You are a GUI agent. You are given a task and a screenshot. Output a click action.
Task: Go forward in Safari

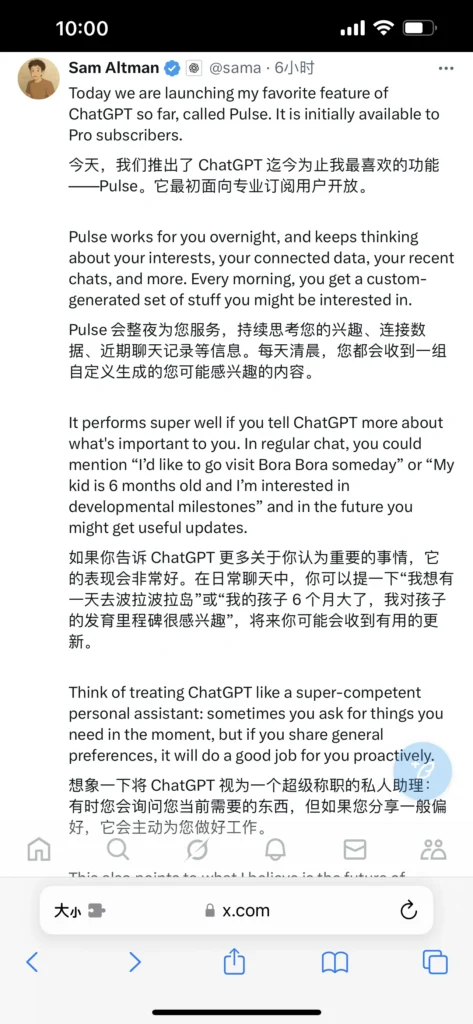click(135, 962)
